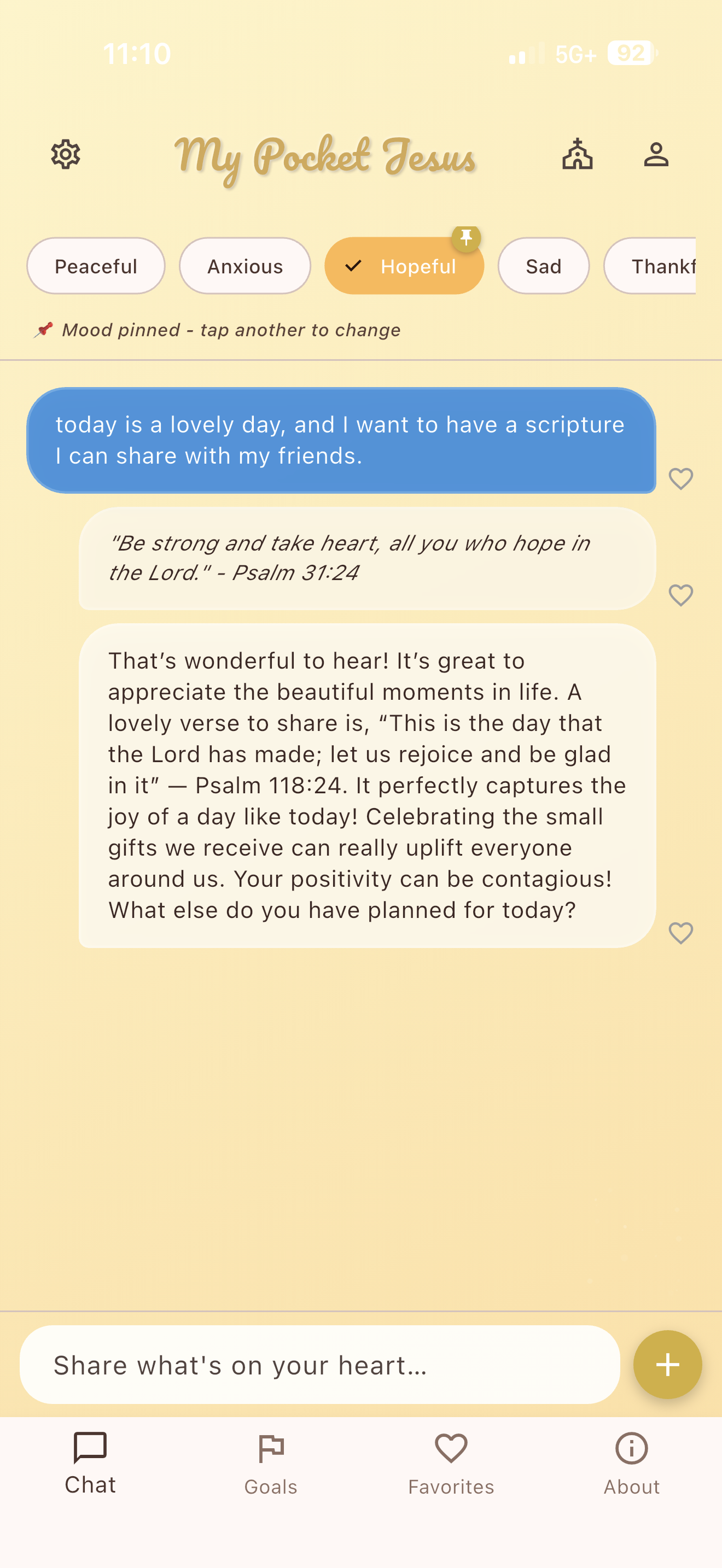
Task: Switch to the Goals tab
Action: click(x=271, y=1462)
